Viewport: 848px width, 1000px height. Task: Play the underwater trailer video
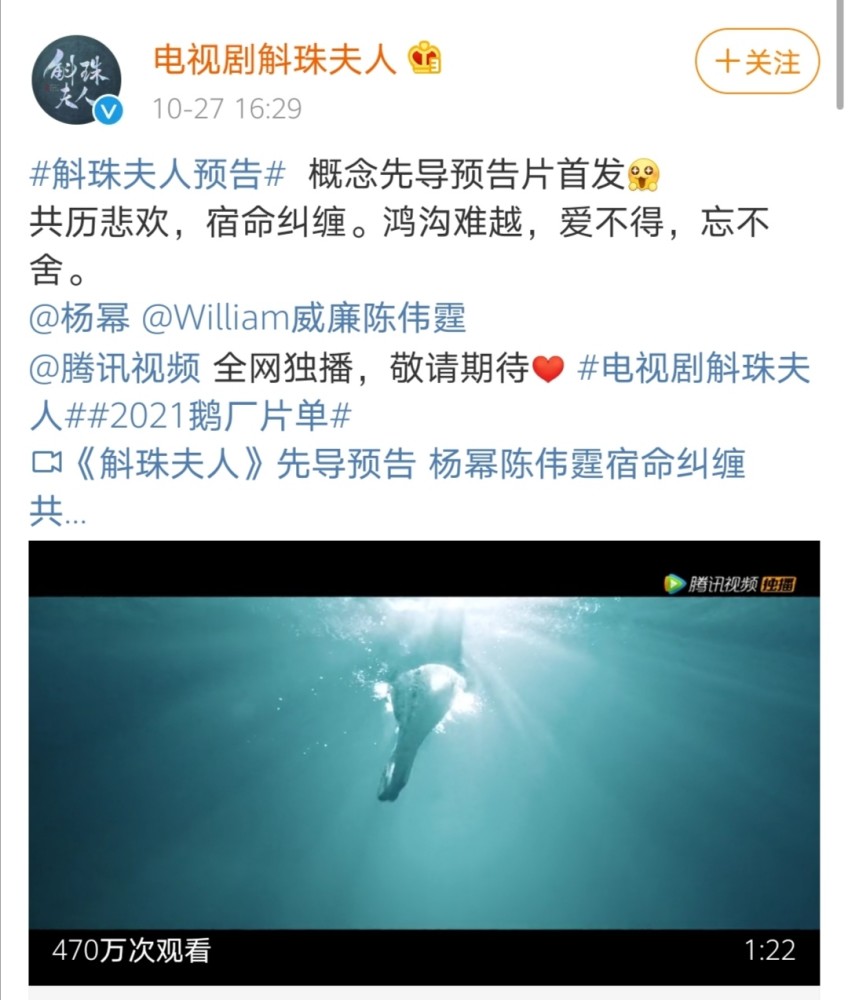424,763
